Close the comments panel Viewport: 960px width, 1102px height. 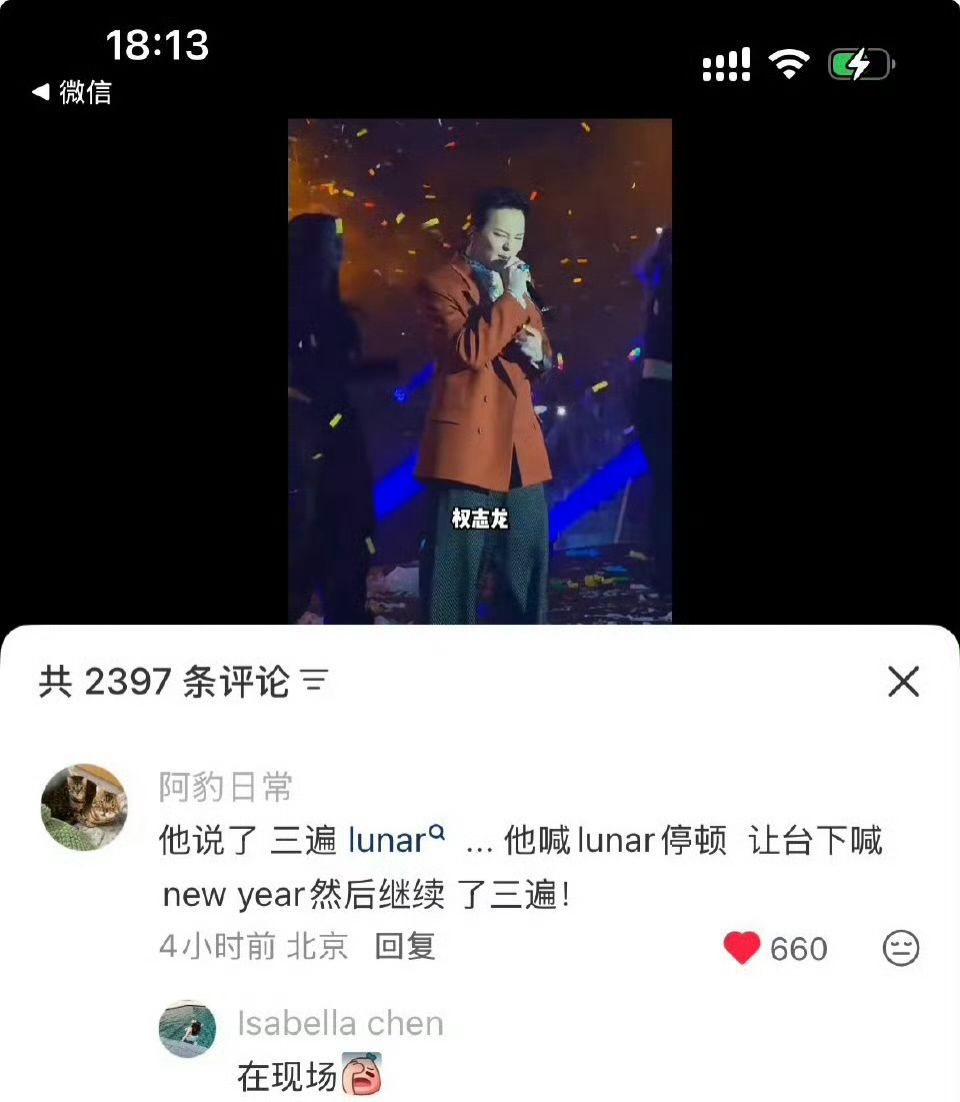pyautogui.click(x=903, y=682)
